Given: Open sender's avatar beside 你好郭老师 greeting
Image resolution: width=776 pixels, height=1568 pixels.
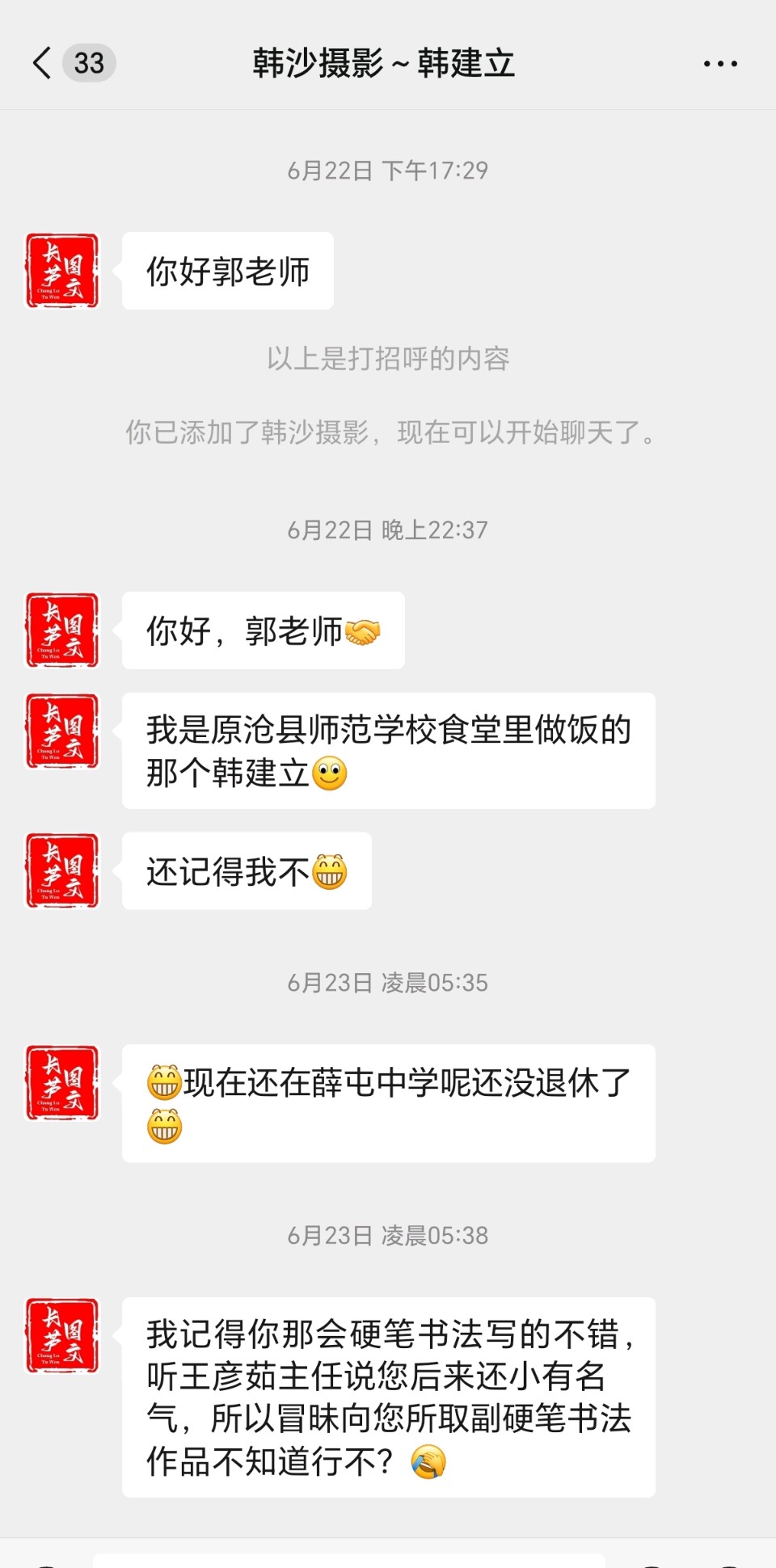Looking at the screenshot, I should (x=62, y=271).
